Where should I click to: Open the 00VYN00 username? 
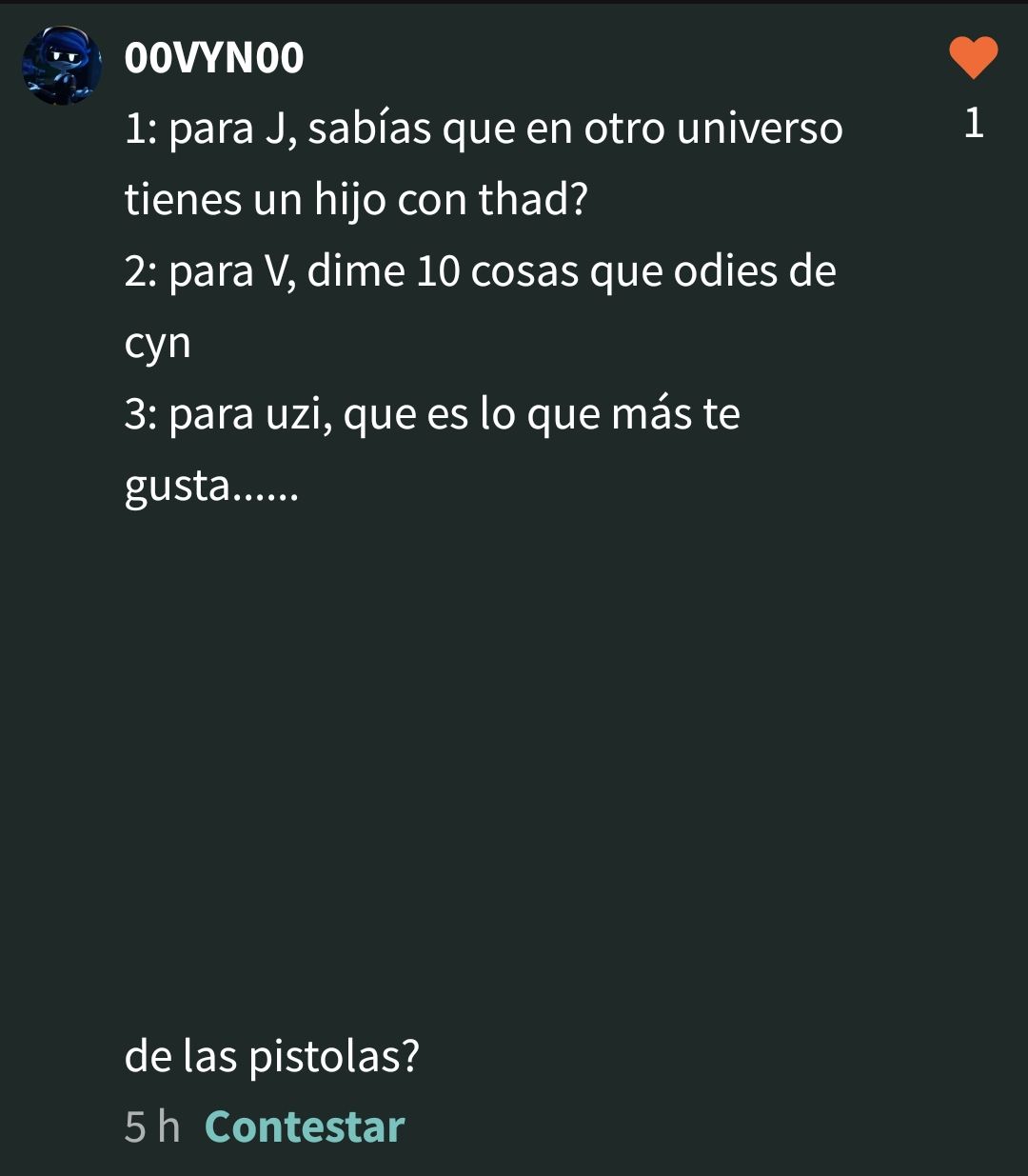click(214, 59)
